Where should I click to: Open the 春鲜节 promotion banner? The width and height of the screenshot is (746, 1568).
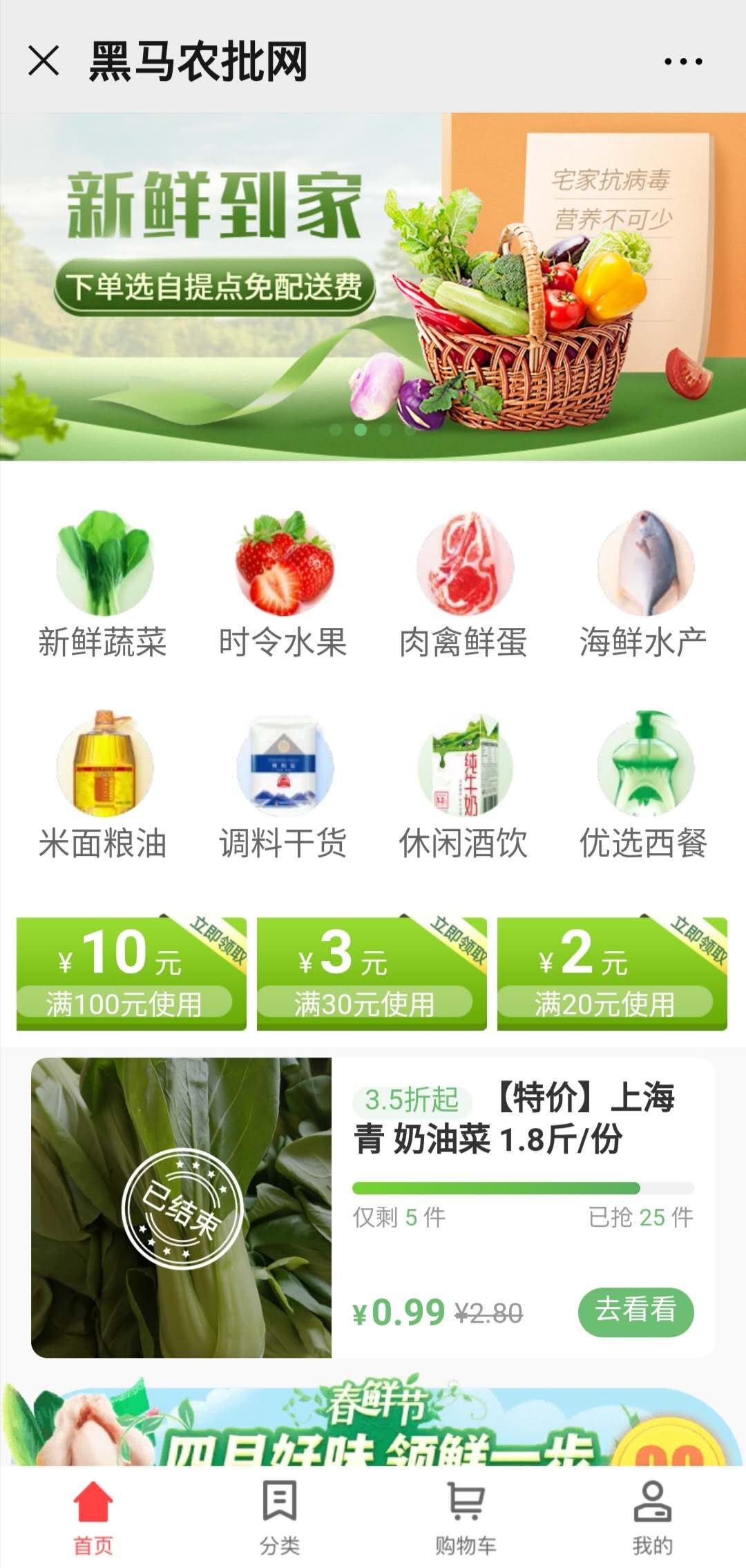click(x=373, y=1423)
